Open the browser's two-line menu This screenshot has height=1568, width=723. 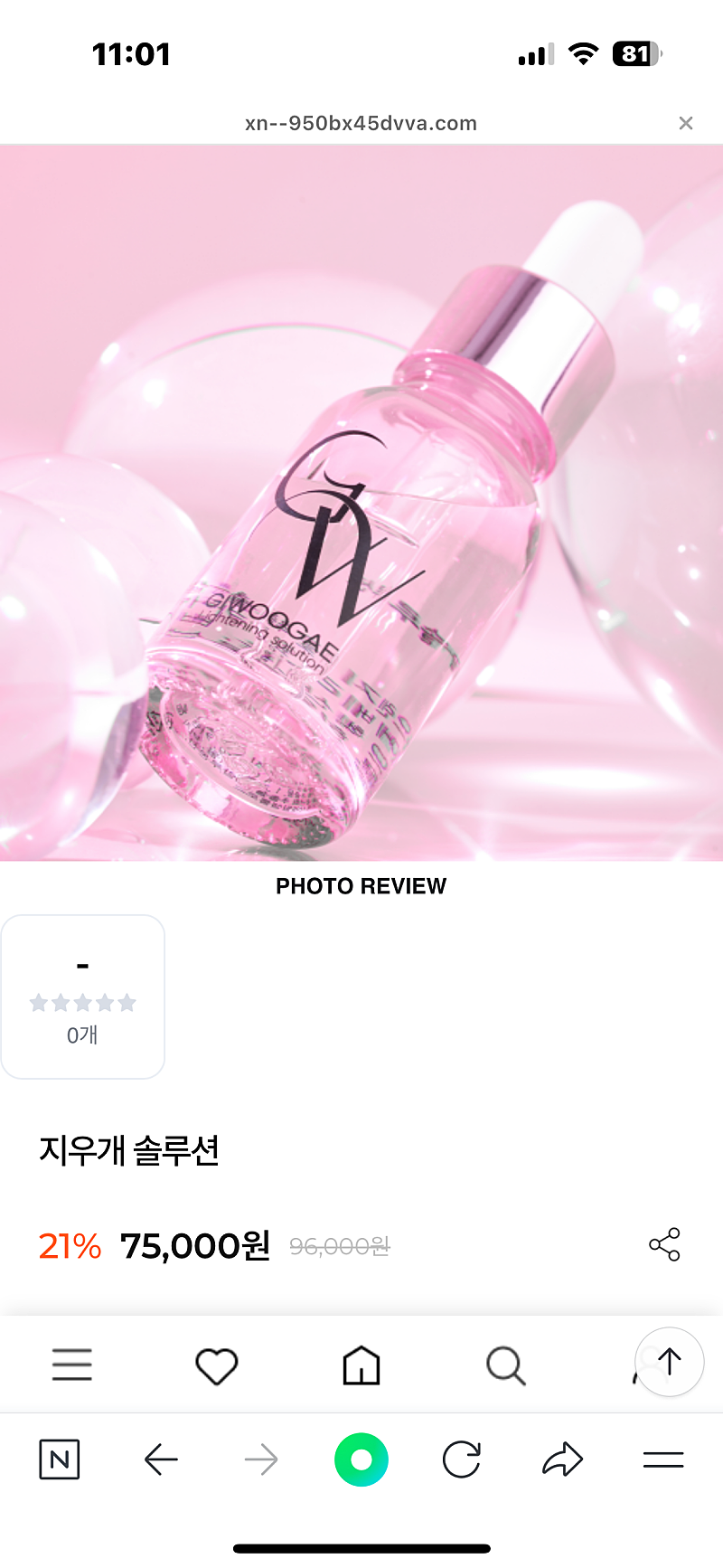[663, 1459]
